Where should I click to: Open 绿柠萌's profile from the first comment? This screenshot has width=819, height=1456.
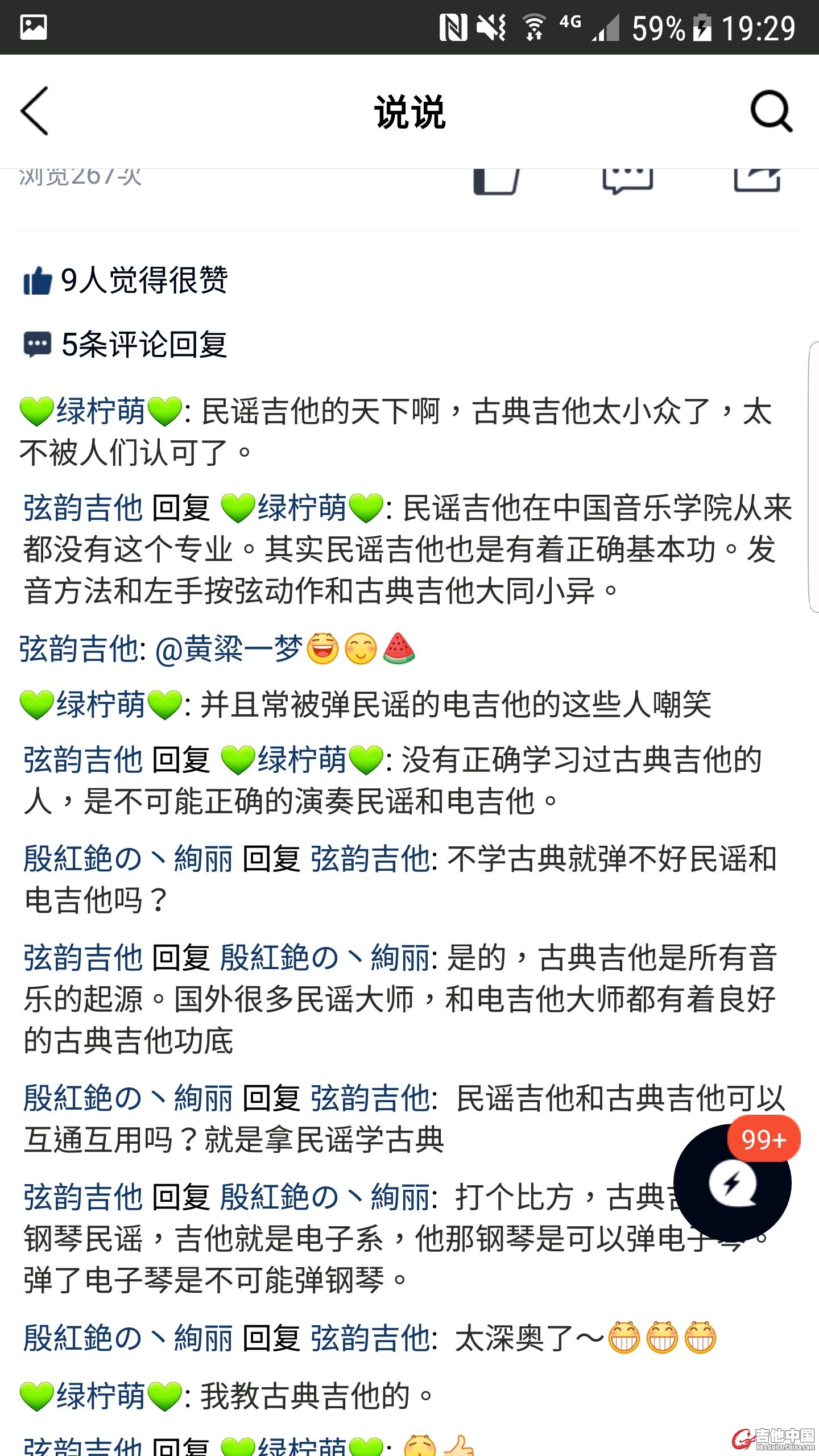click(101, 412)
